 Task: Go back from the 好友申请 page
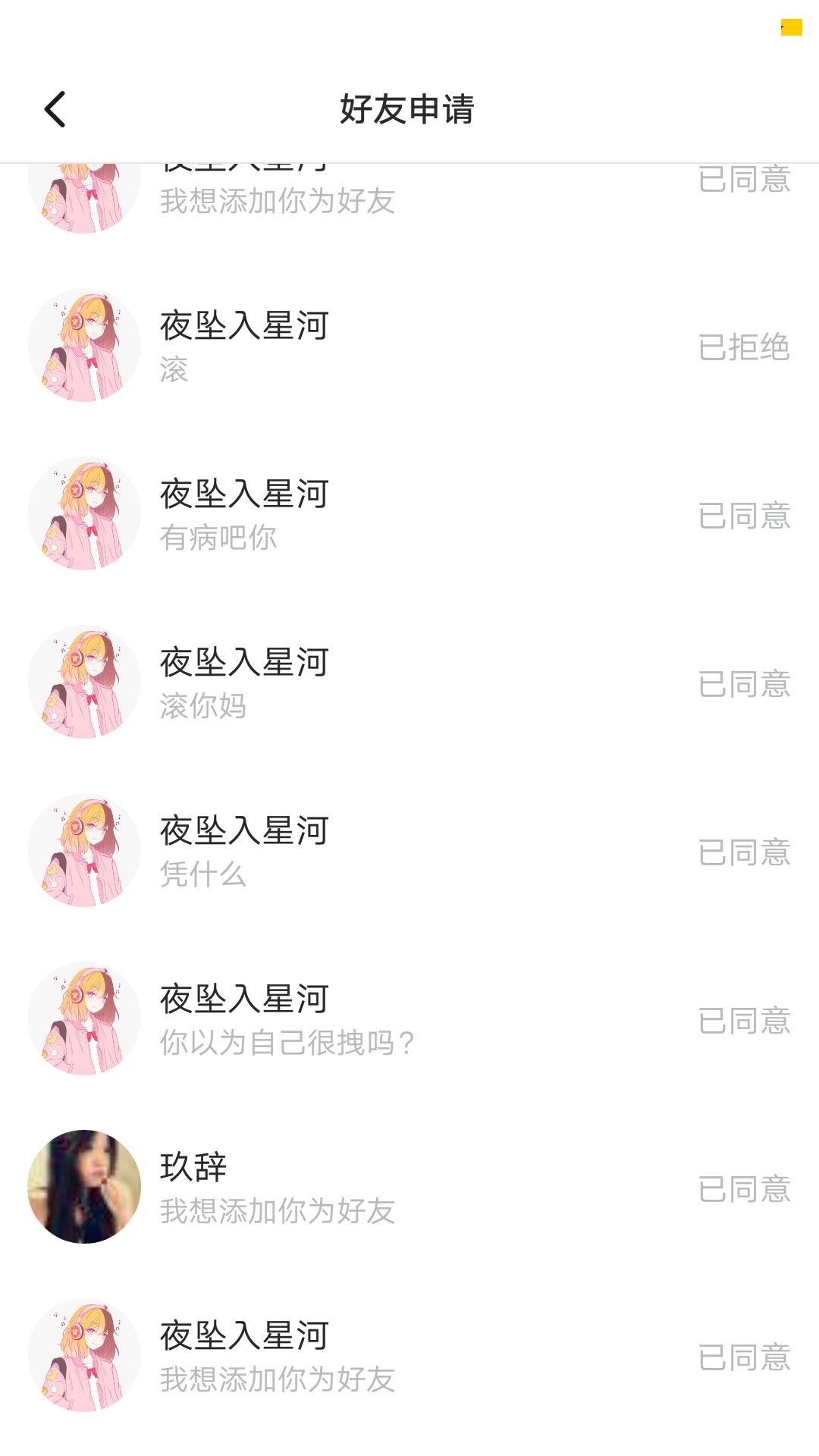point(55,109)
